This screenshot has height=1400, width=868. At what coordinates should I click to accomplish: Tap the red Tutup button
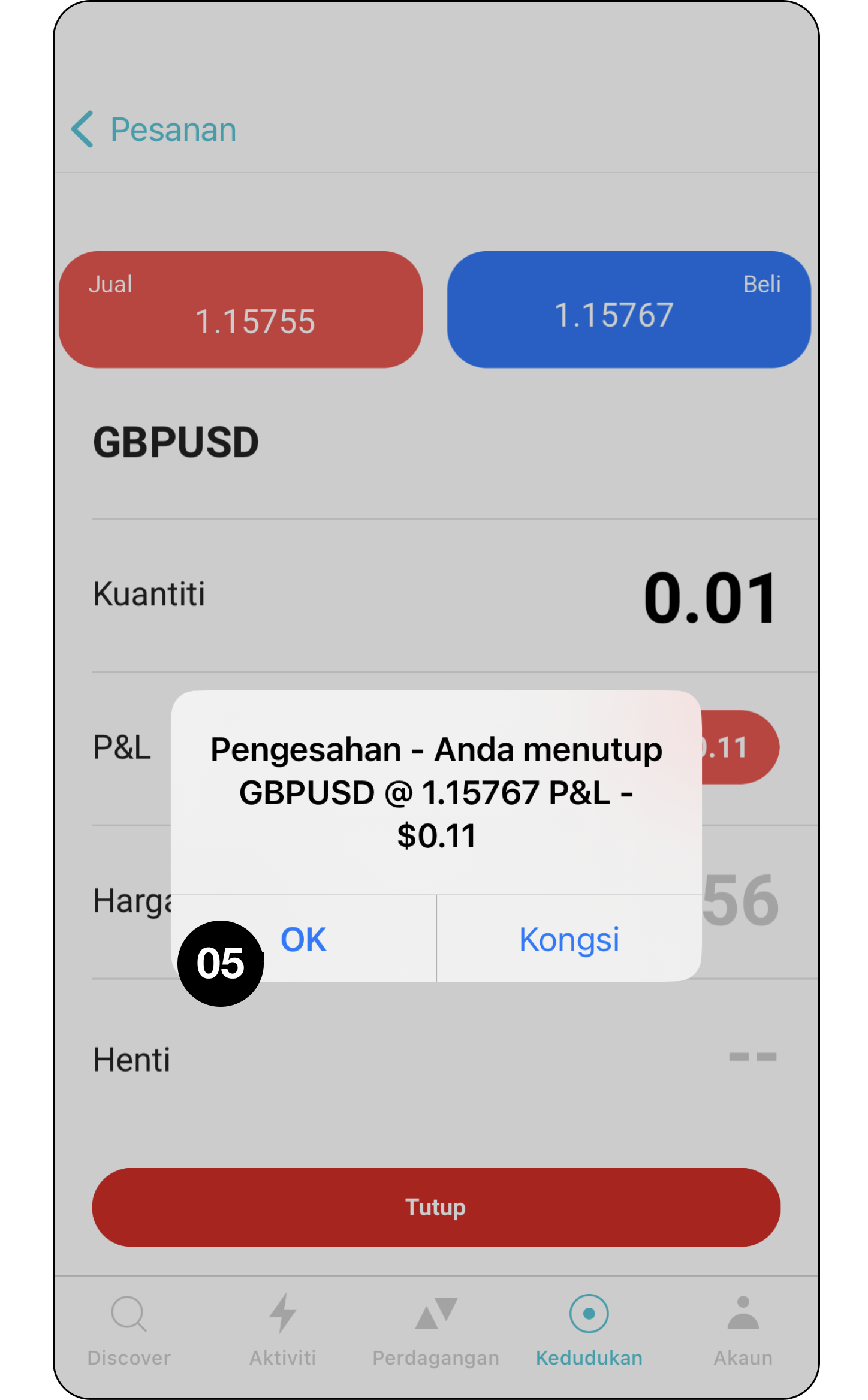click(436, 1208)
